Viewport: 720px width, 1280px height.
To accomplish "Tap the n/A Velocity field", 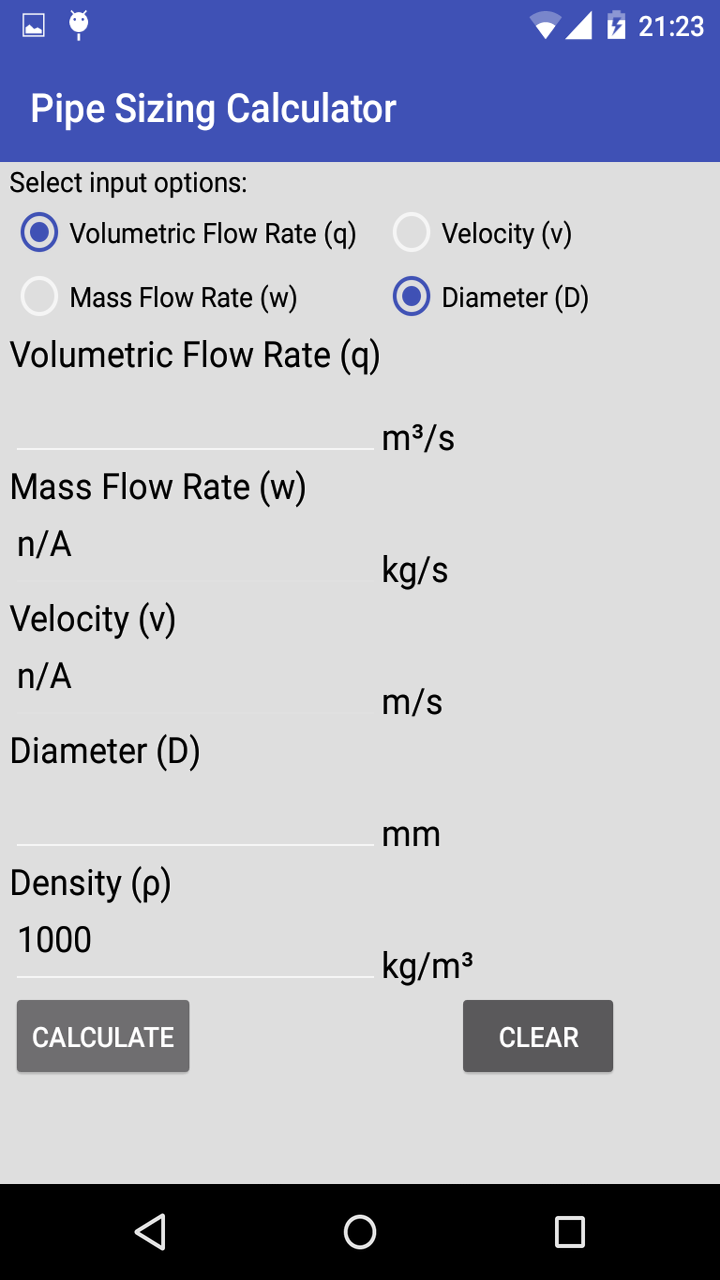I will (x=190, y=676).
